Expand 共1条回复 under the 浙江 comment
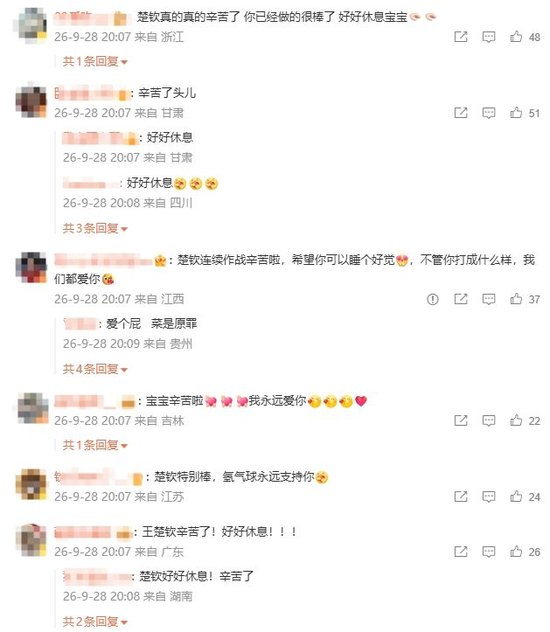The height and width of the screenshot is (632, 550). pos(95,62)
